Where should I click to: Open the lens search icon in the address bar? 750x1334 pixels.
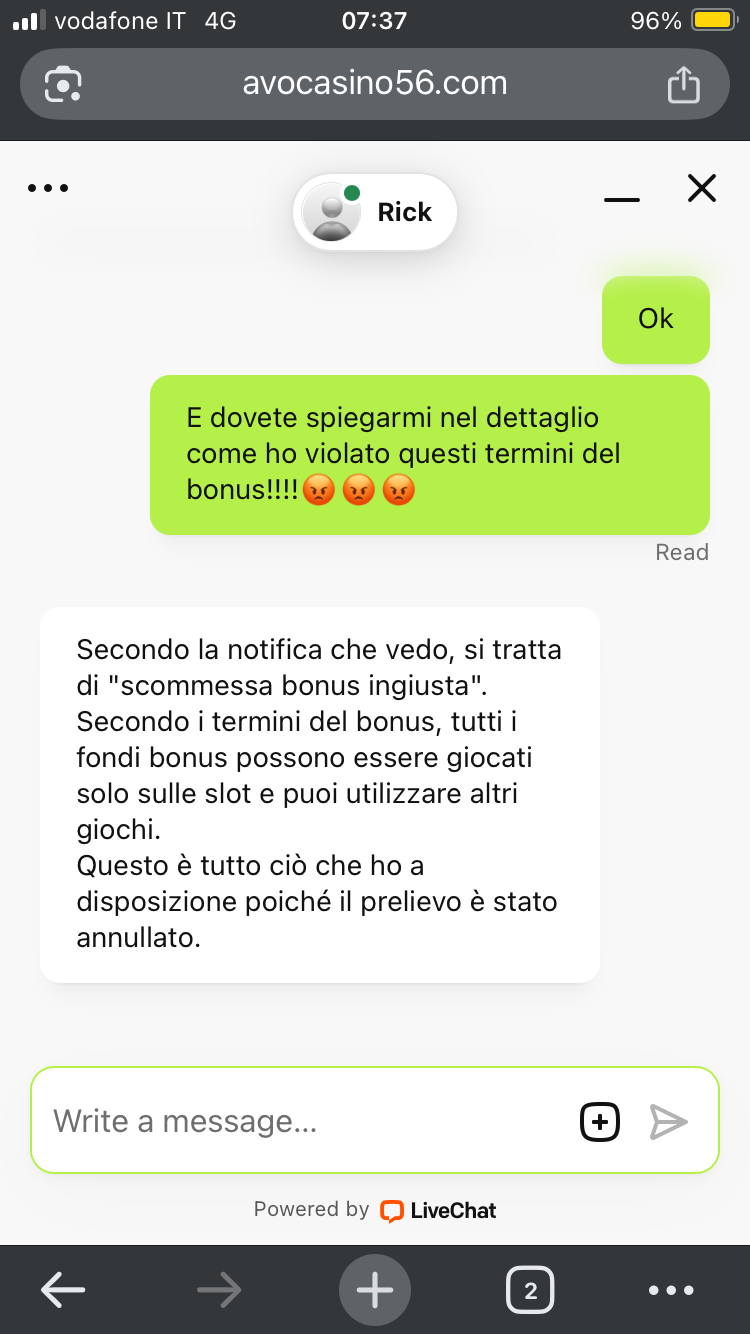click(x=63, y=84)
